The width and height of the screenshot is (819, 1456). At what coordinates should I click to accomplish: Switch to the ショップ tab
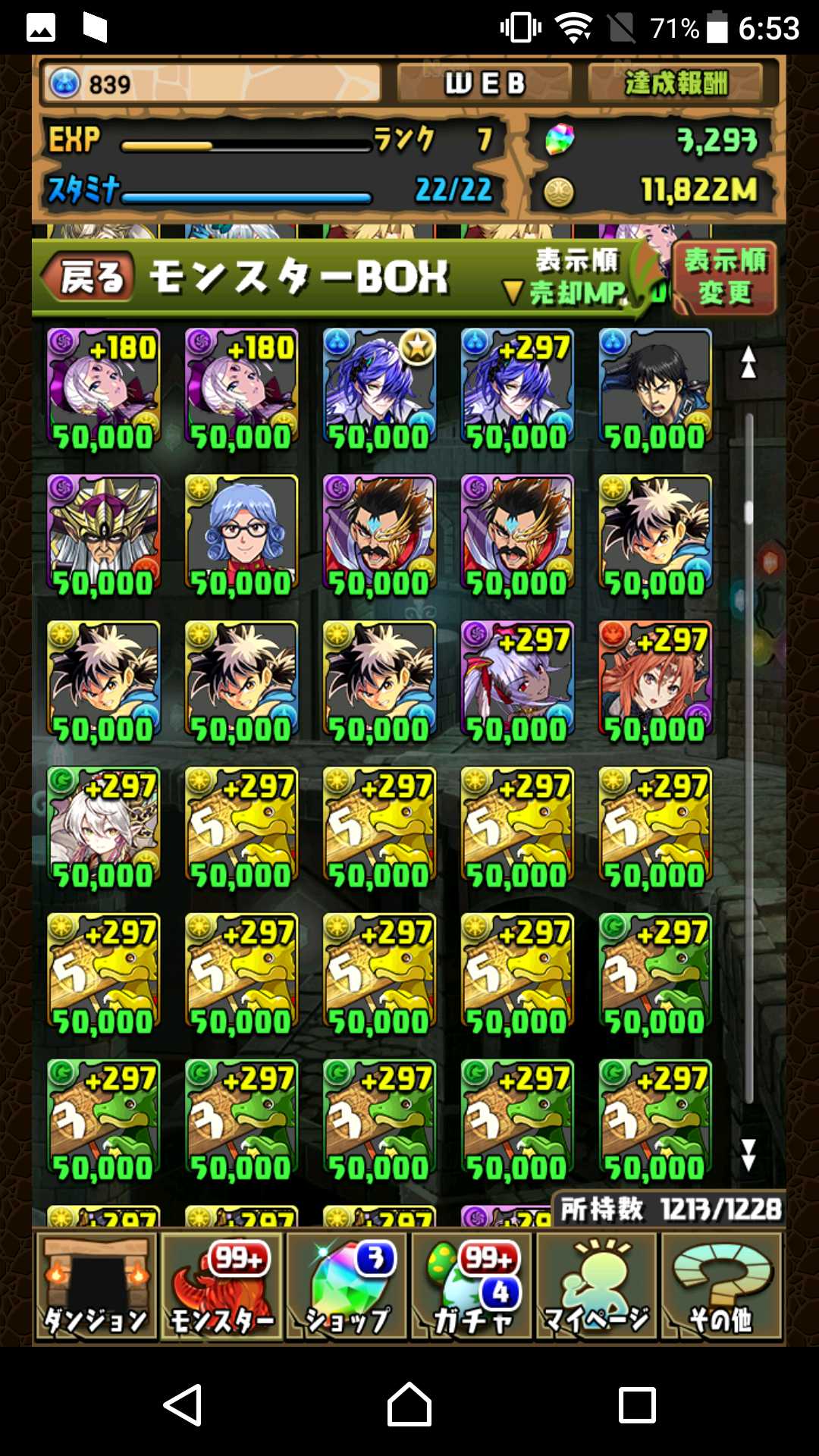click(x=347, y=1286)
